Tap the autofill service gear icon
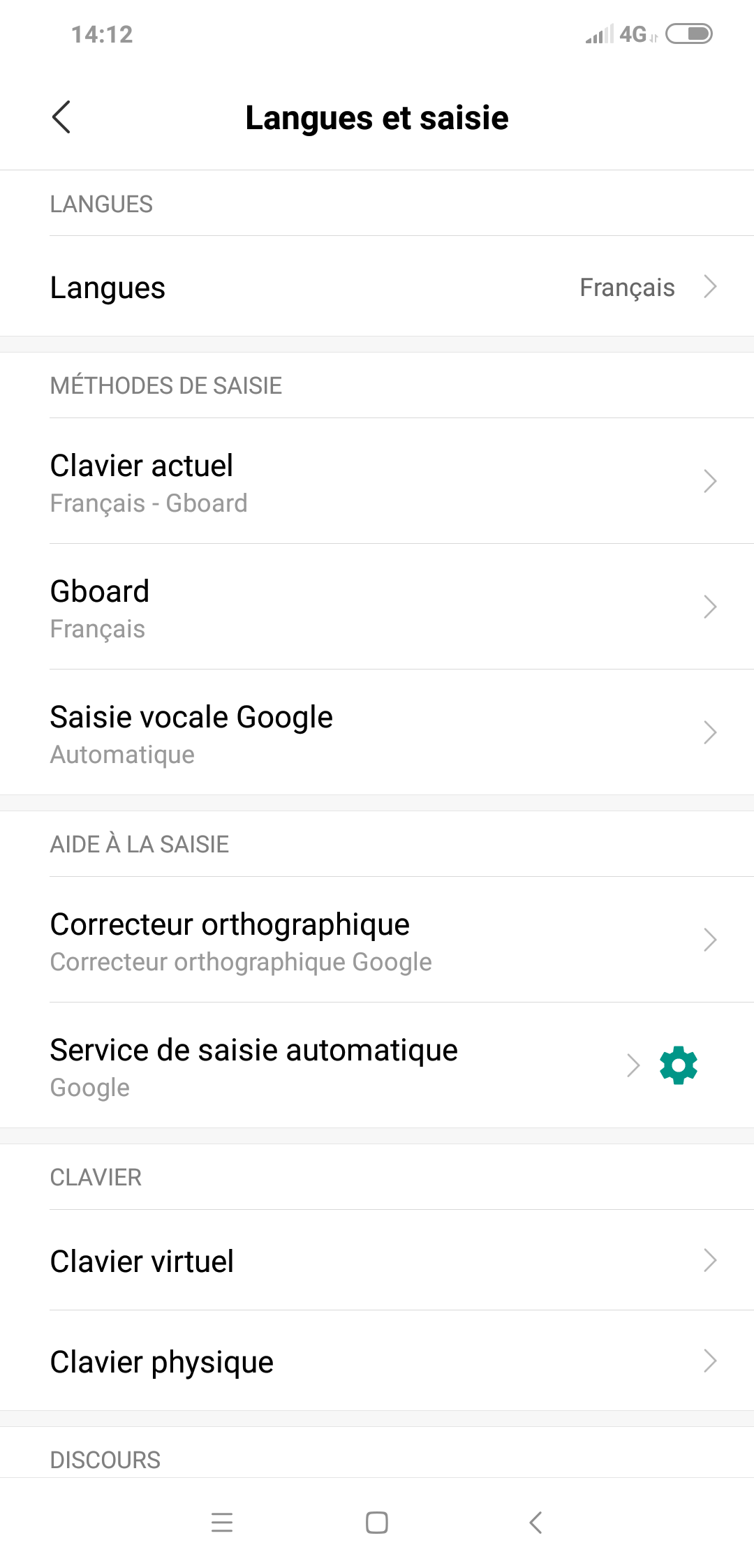754x1568 pixels. pyautogui.click(x=679, y=1065)
